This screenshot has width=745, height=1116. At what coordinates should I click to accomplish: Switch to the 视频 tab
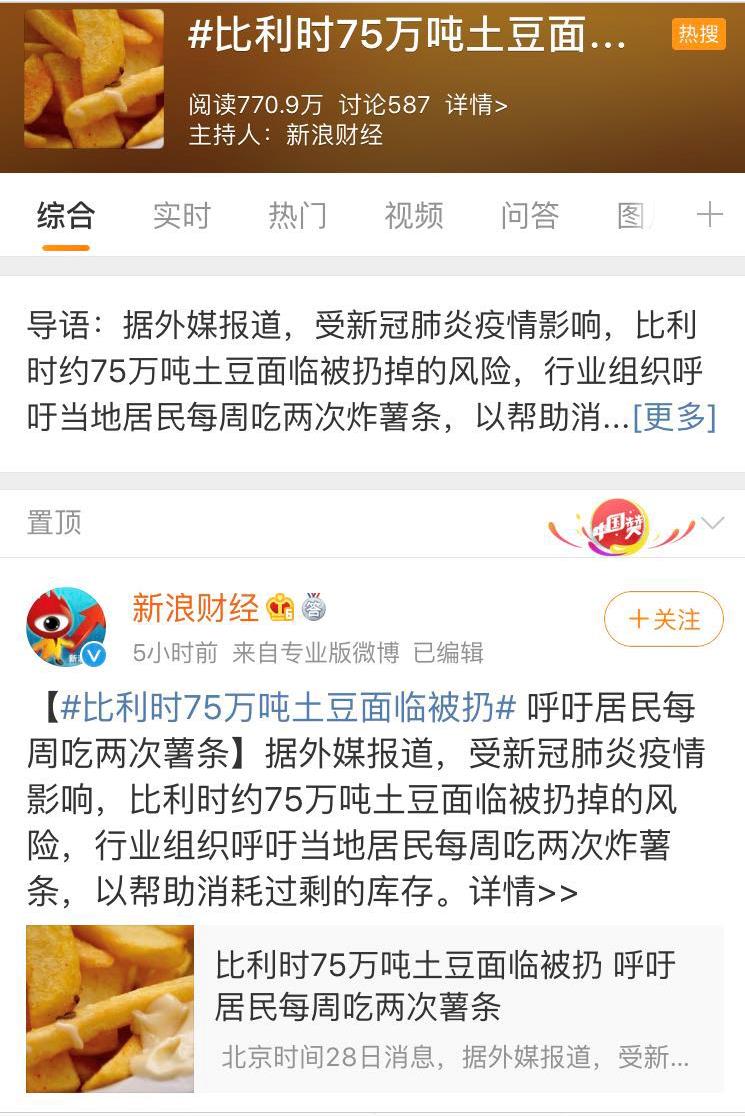413,215
